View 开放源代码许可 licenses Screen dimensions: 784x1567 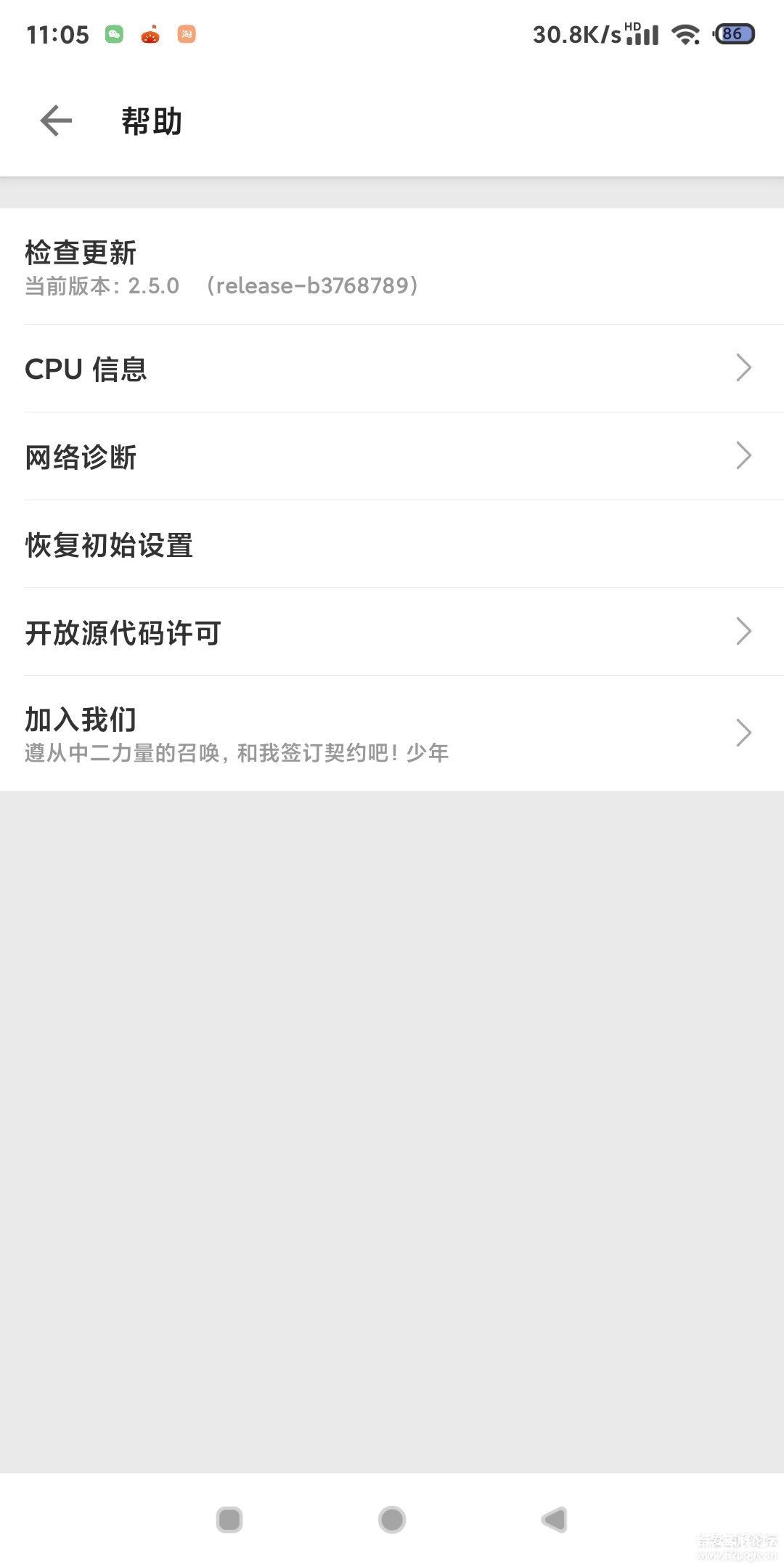[x=392, y=632]
